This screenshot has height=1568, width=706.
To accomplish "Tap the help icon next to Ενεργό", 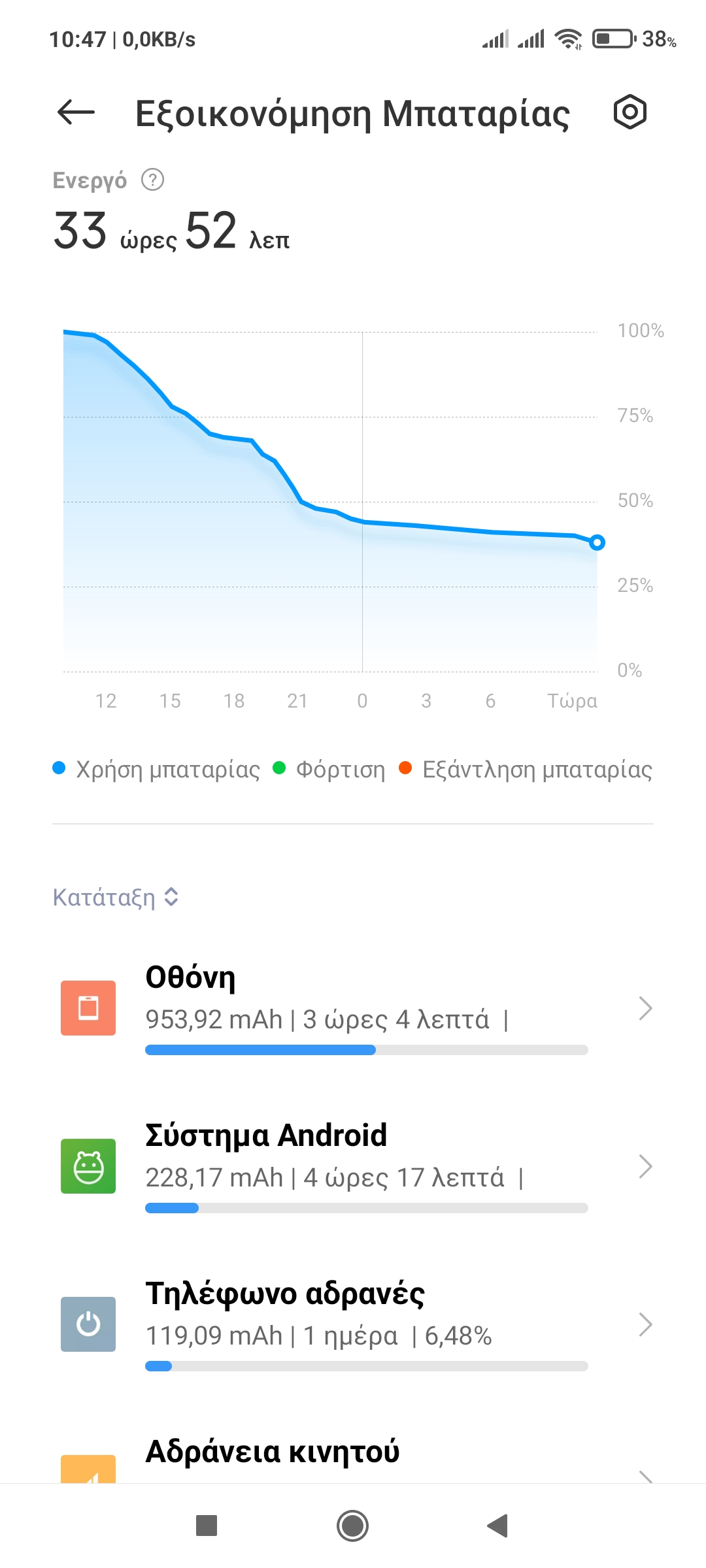I will [153, 180].
